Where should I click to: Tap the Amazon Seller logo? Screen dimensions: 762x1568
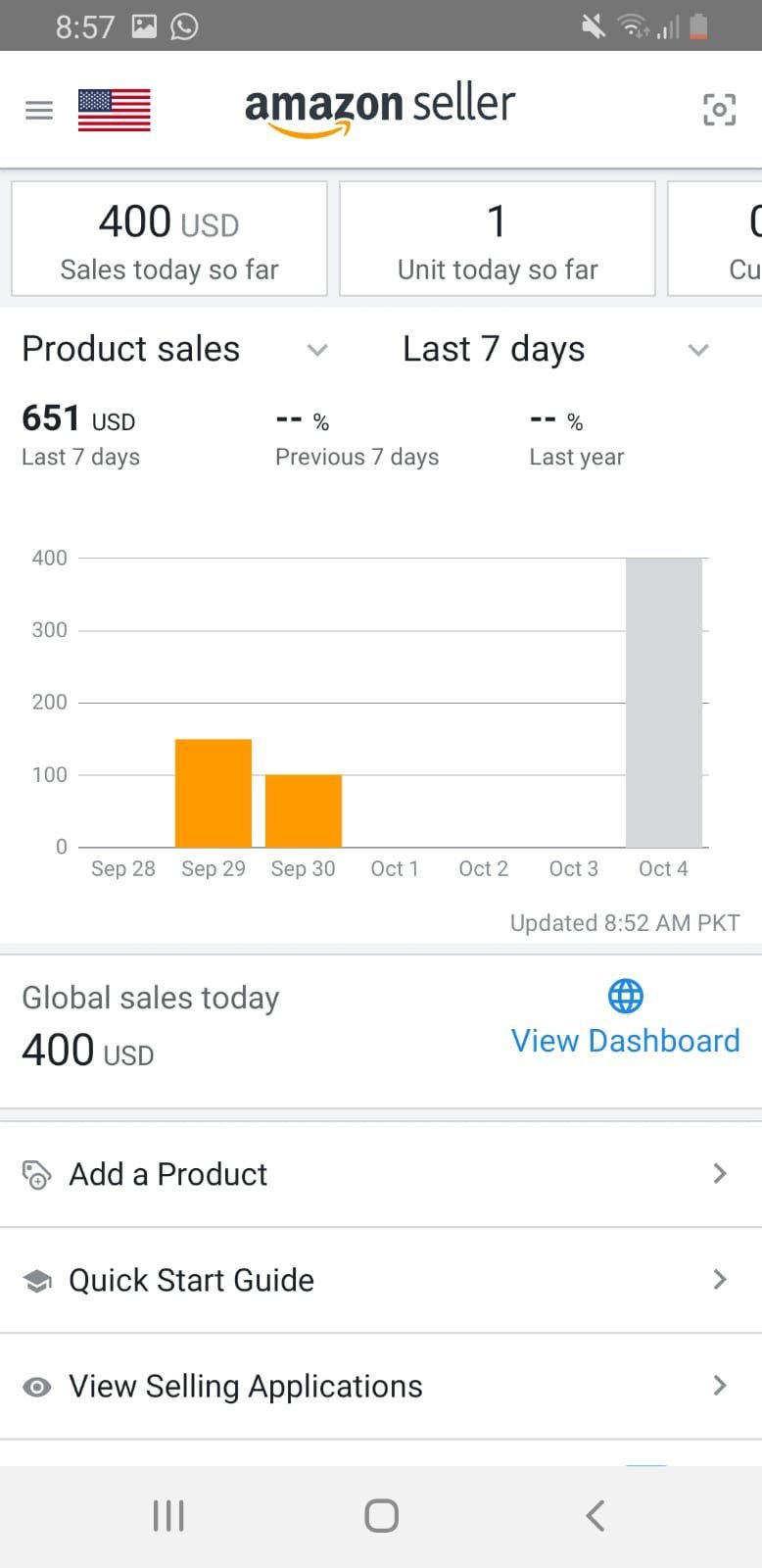380,106
